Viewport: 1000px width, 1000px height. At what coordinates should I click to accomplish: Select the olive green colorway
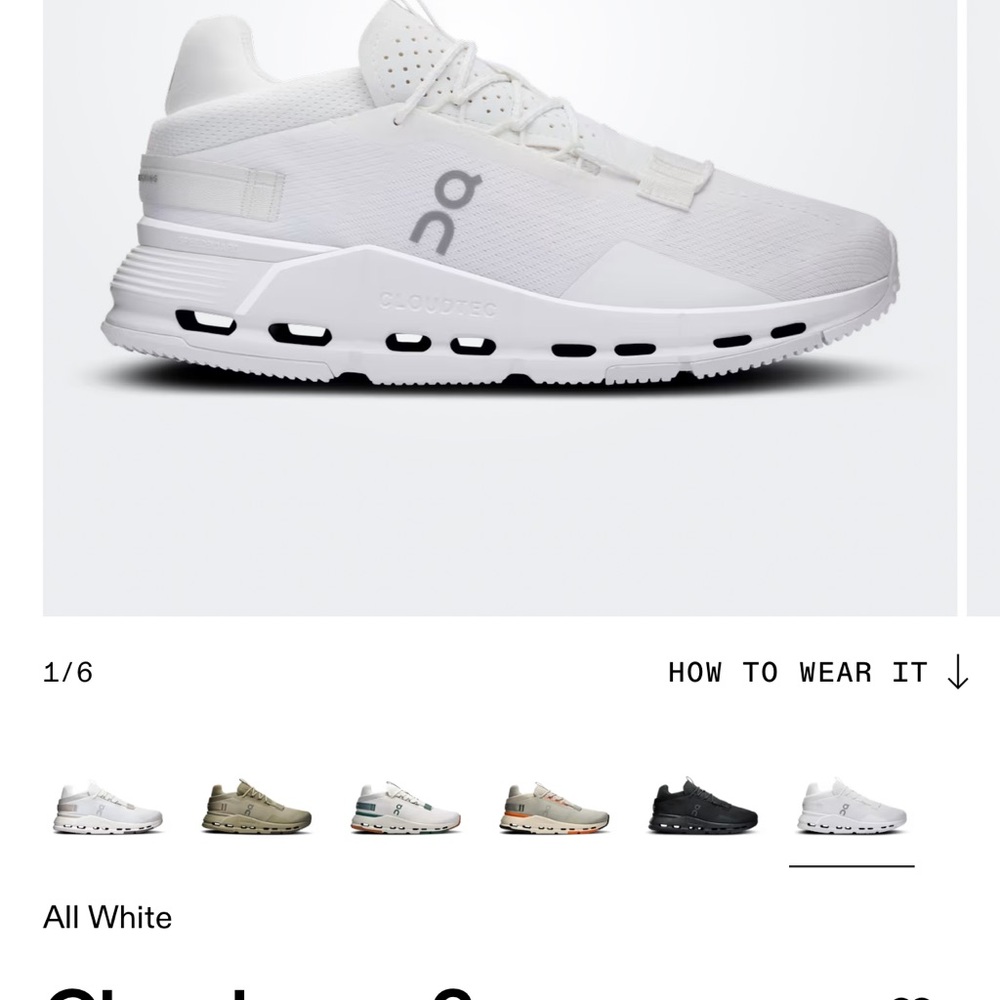(255, 808)
